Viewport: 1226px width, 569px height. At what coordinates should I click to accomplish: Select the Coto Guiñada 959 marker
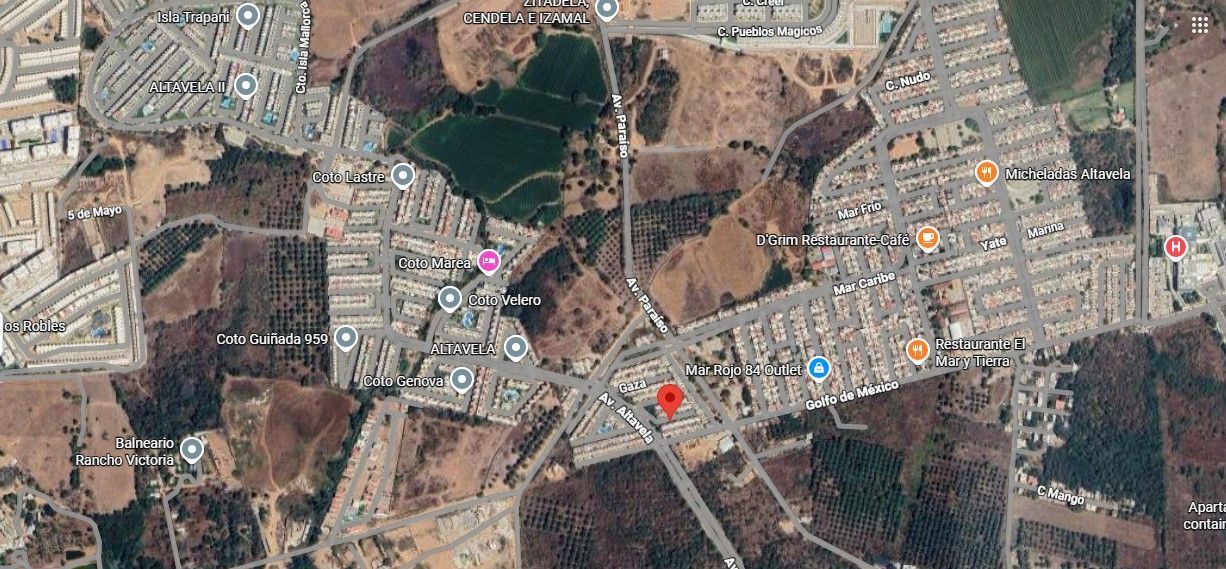pos(346,338)
